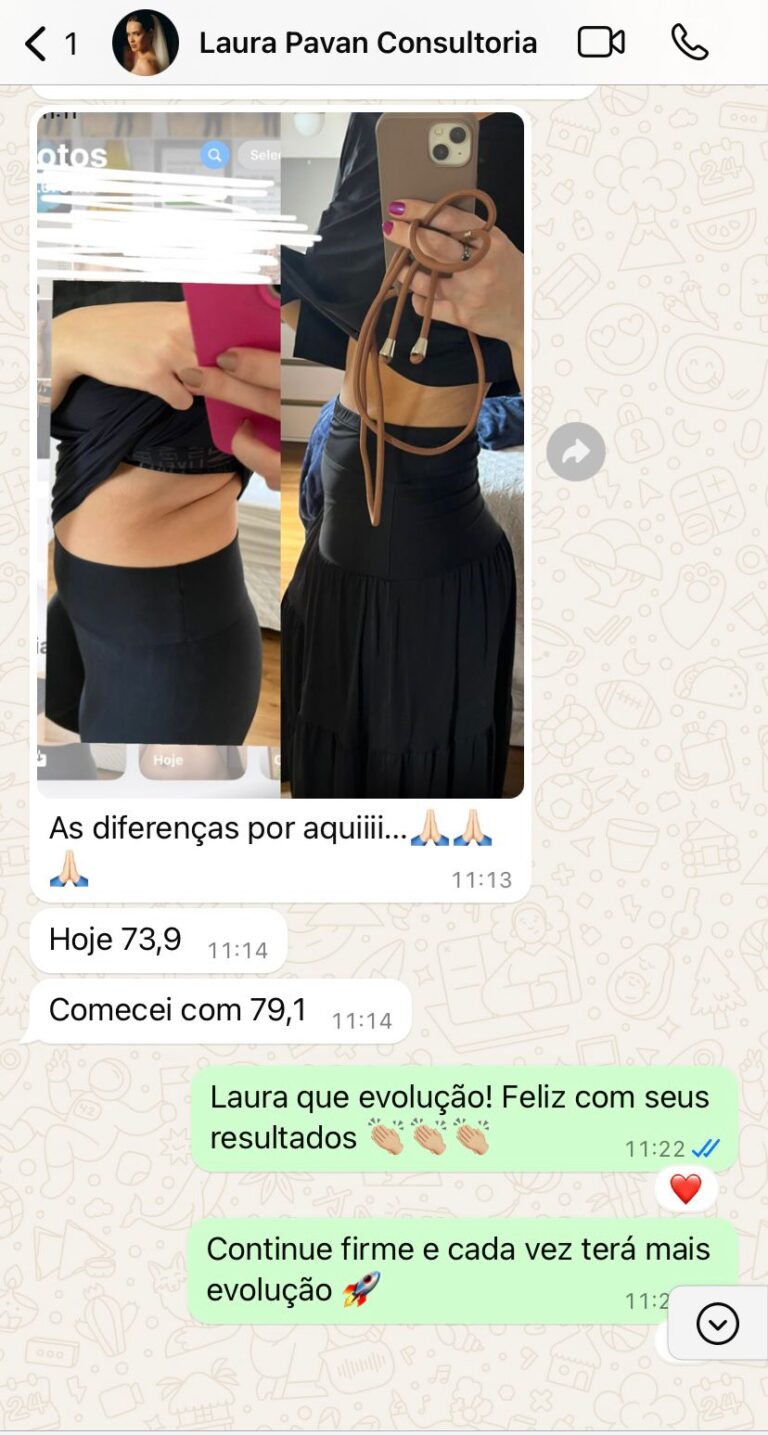The image size is (768, 1435).
Task: Start a voice call
Action: tap(689, 43)
